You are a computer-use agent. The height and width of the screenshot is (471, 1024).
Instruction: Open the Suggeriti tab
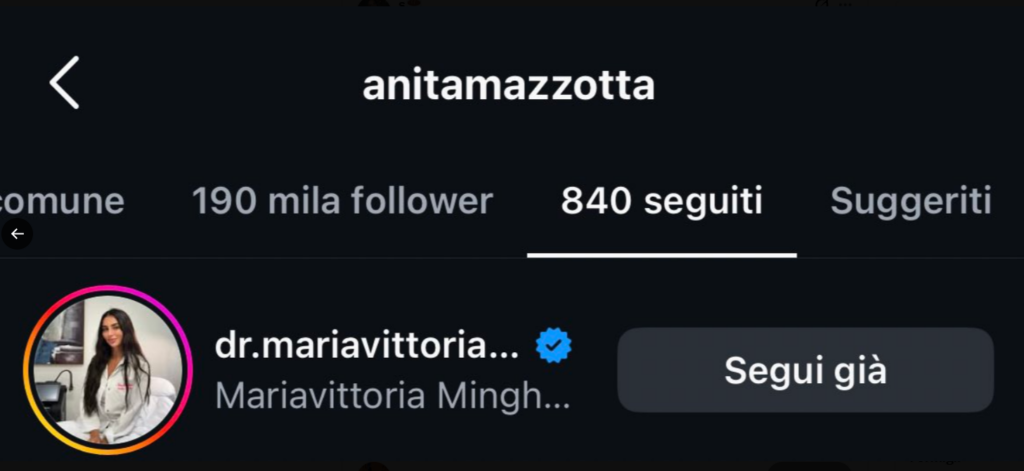tap(910, 202)
